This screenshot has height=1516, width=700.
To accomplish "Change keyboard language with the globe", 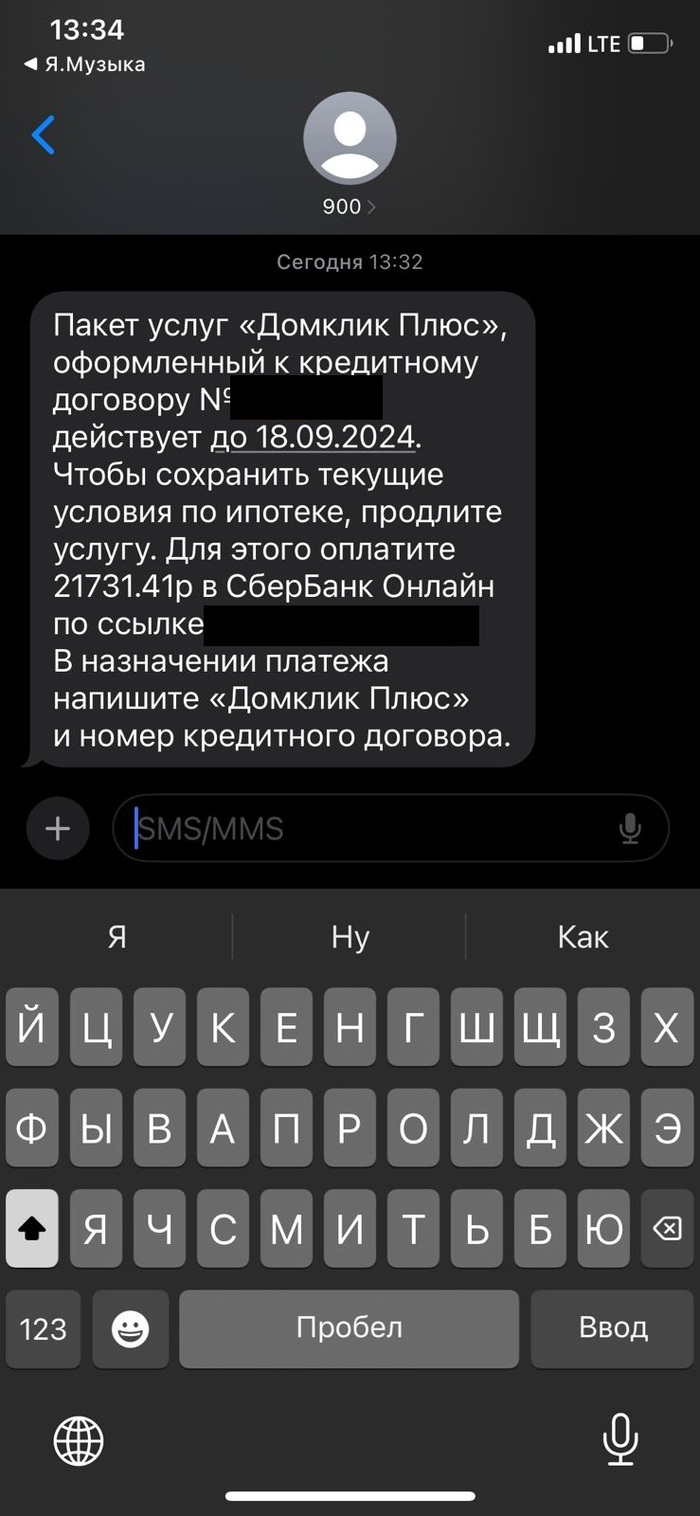I will (x=78, y=1440).
